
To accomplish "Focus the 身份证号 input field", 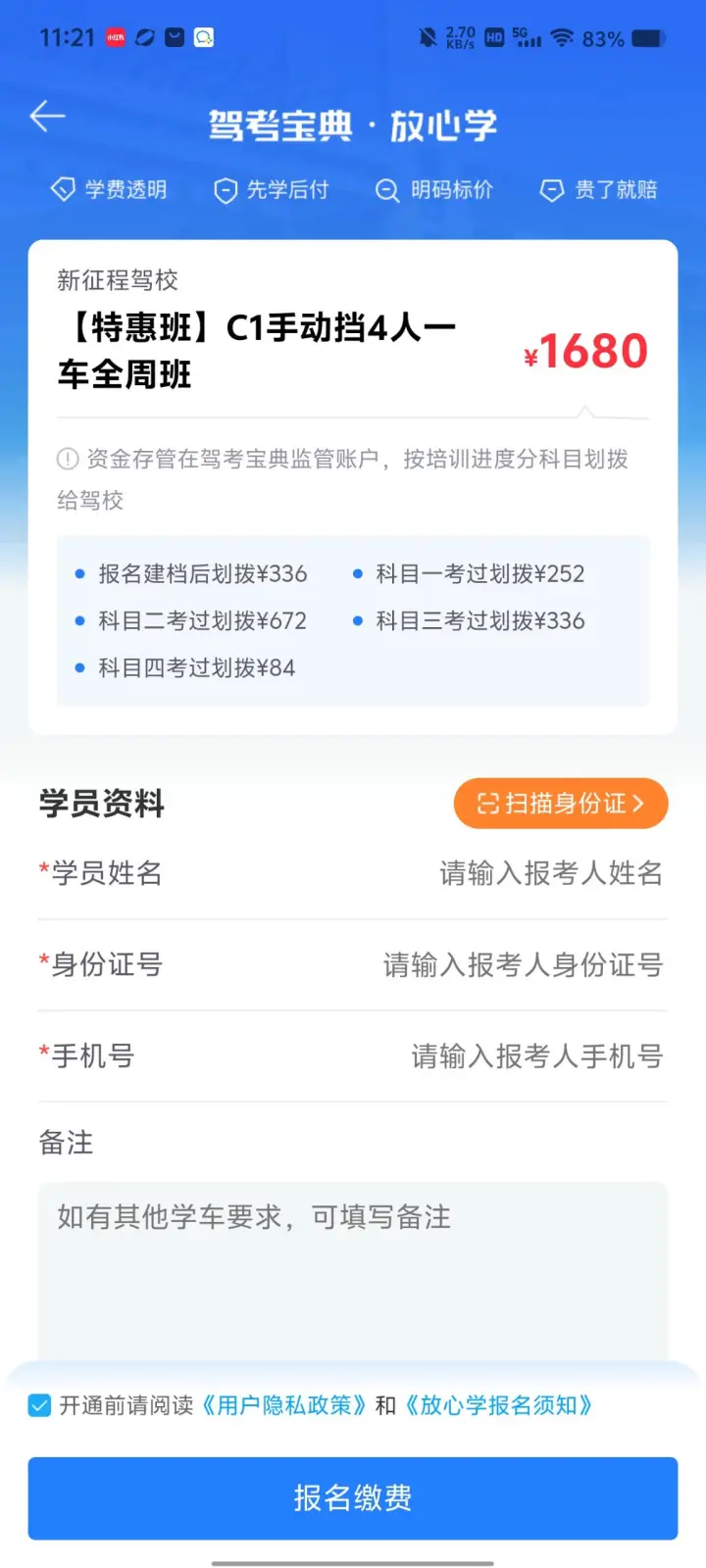I will pyautogui.click(x=353, y=965).
